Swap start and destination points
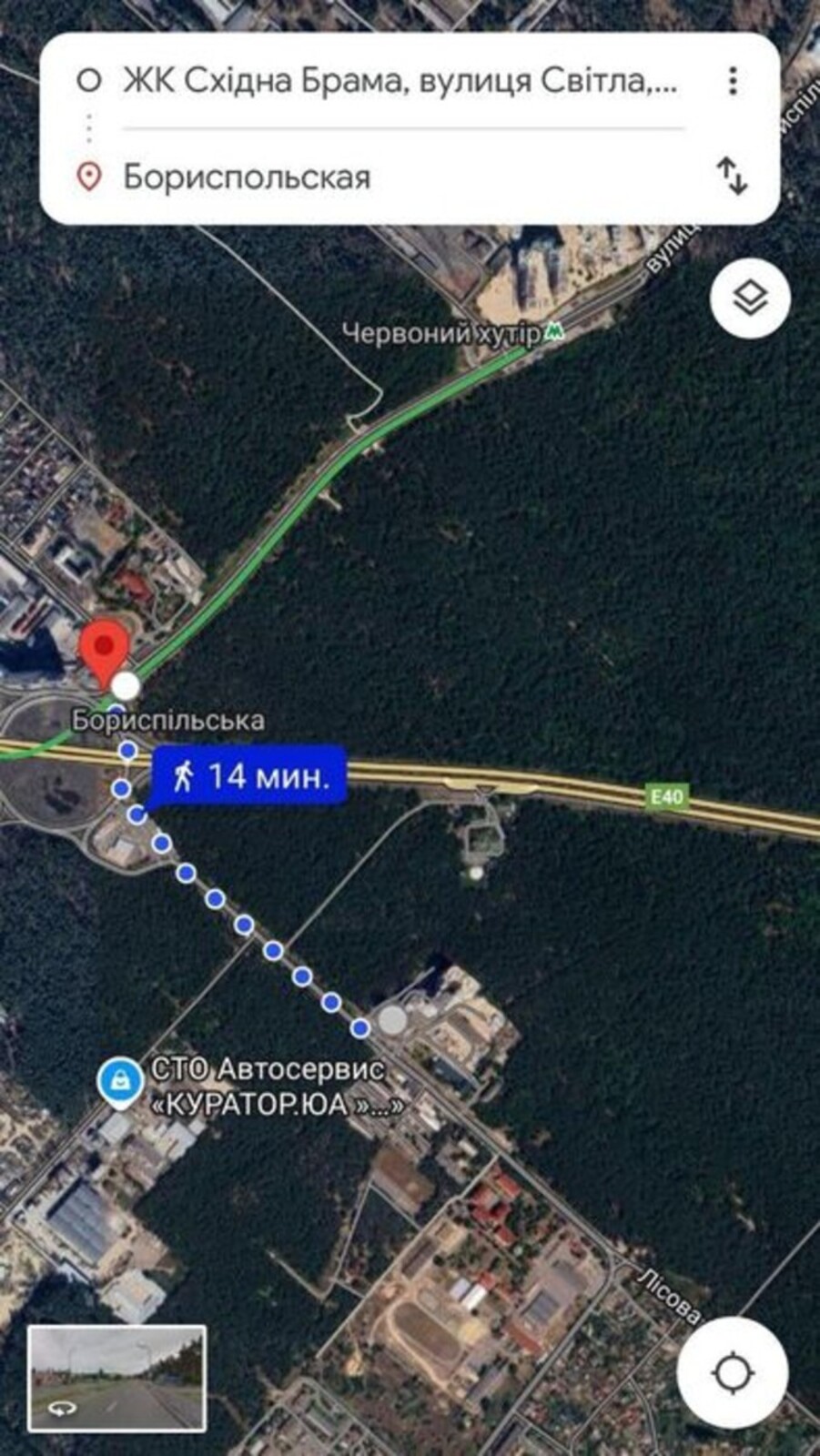Screen dimensions: 820x1456 tap(732, 176)
